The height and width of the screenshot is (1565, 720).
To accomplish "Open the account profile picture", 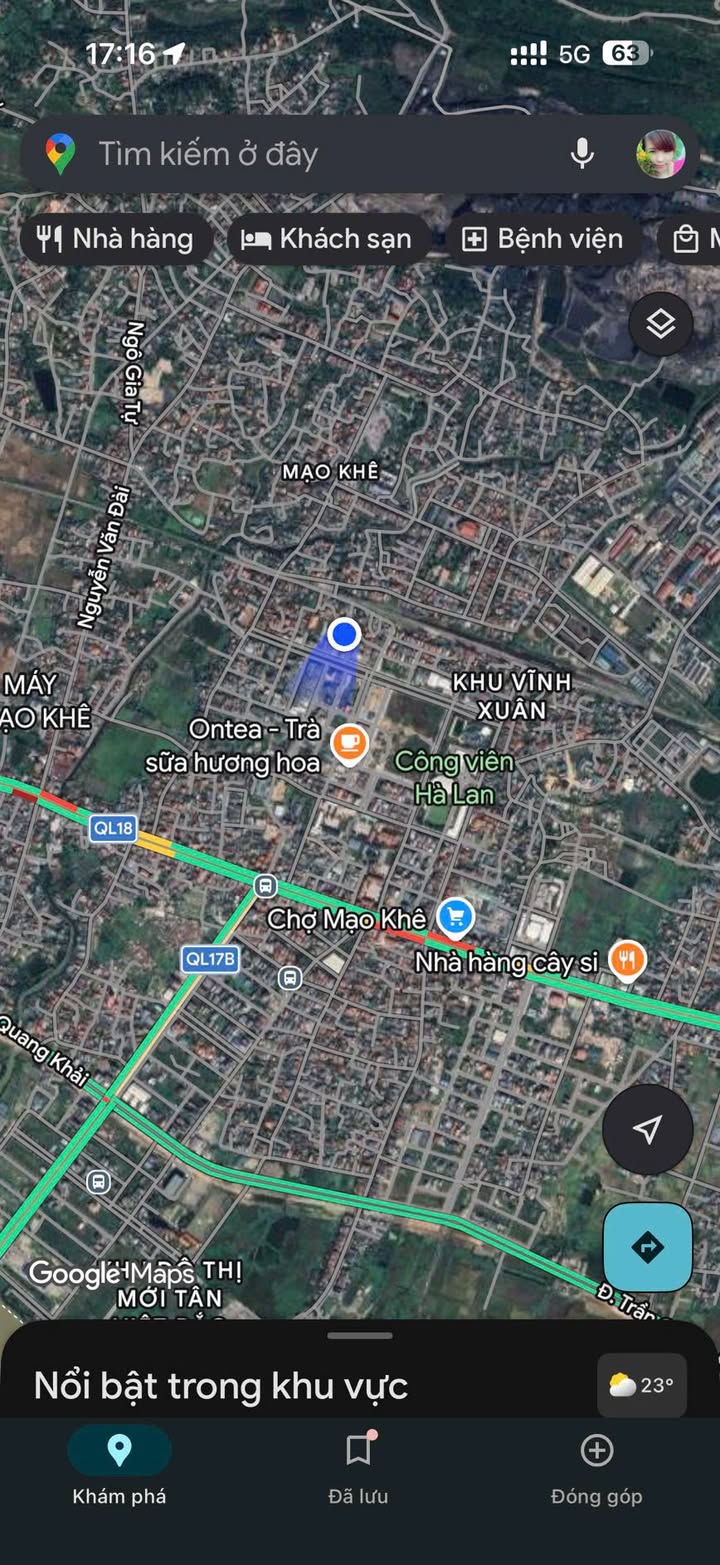I will pyautogui.click(x=660, y=154).
